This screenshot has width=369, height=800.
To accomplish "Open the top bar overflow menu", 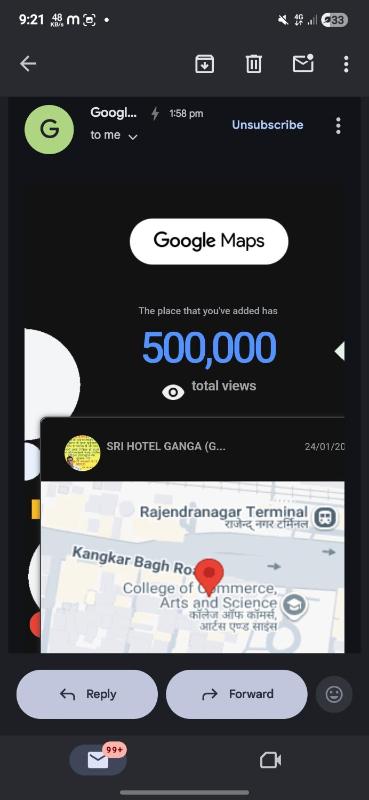I will click(346, 64).
